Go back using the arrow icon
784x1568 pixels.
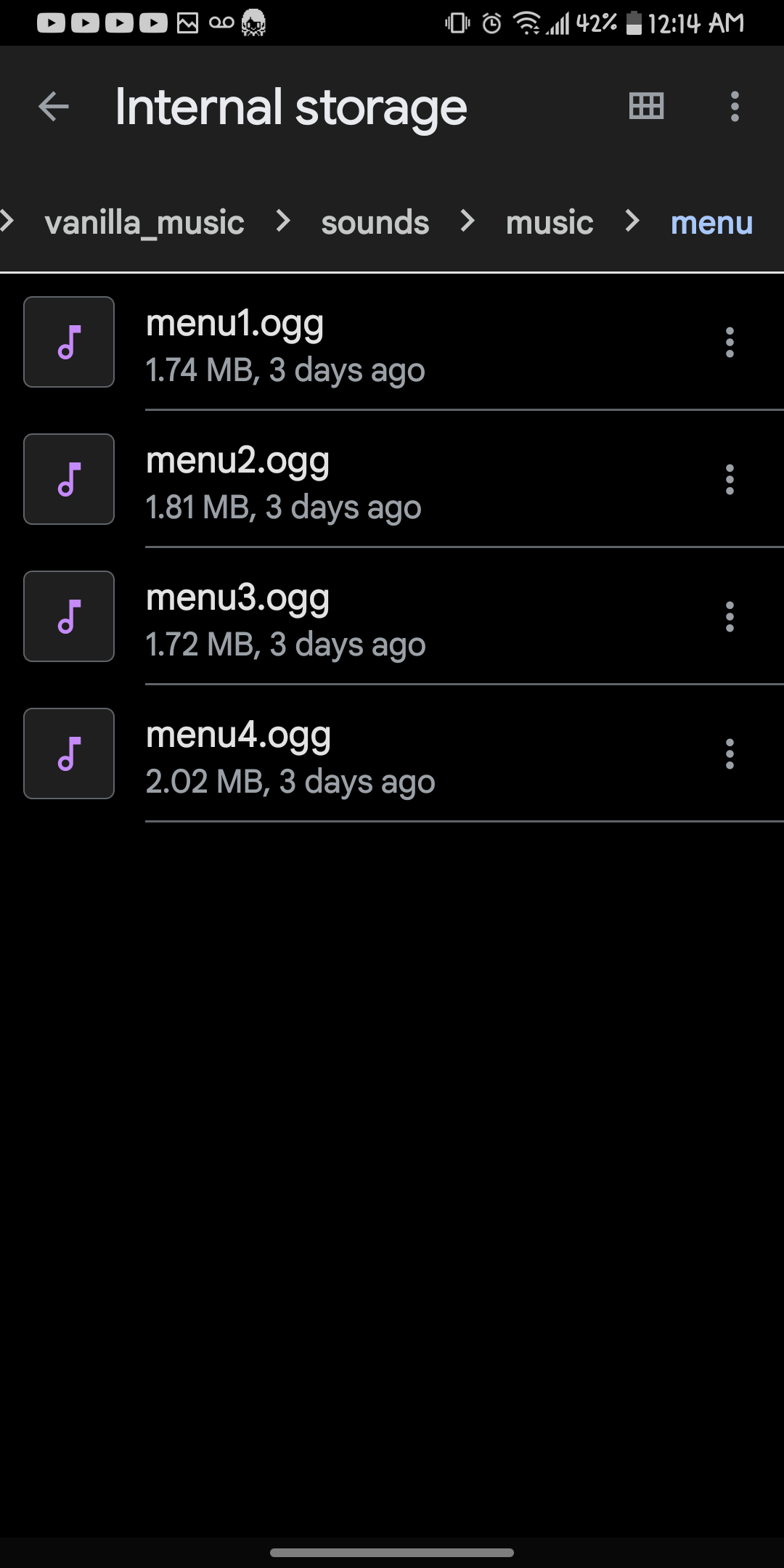(54, 107)
